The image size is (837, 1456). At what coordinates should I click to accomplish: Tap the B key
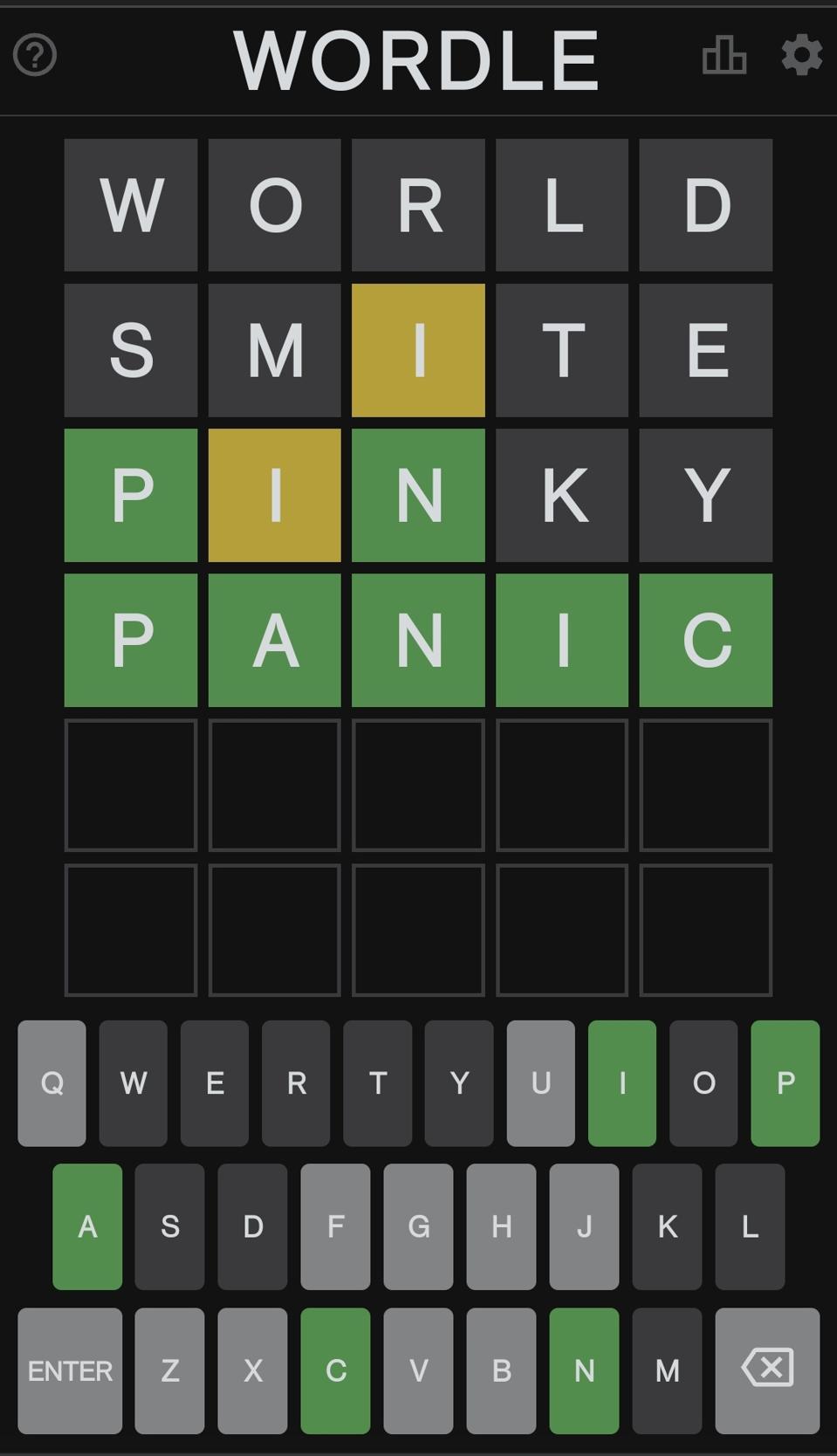[501, 1370]
